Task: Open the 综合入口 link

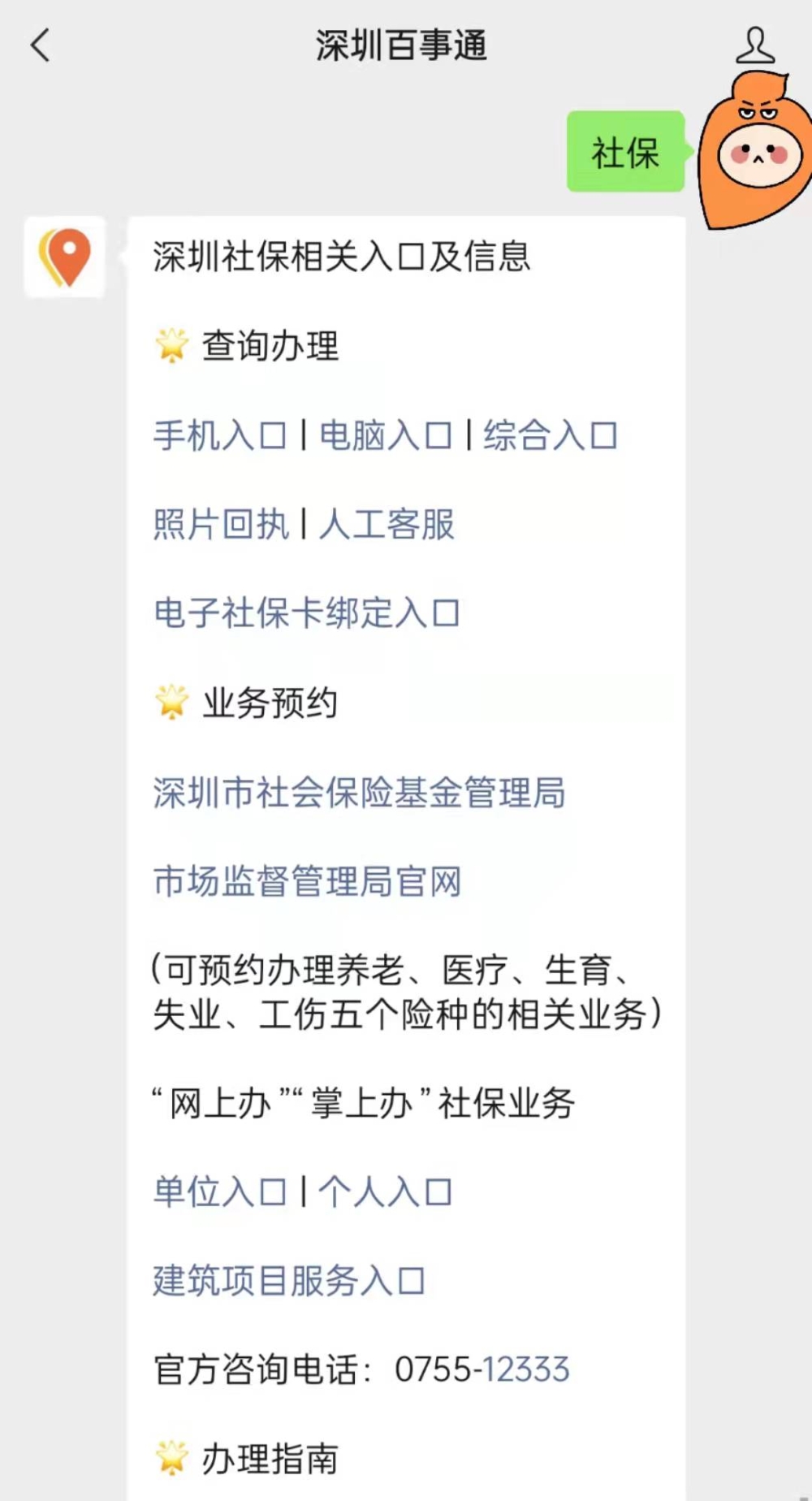Action: coord(551,435)
